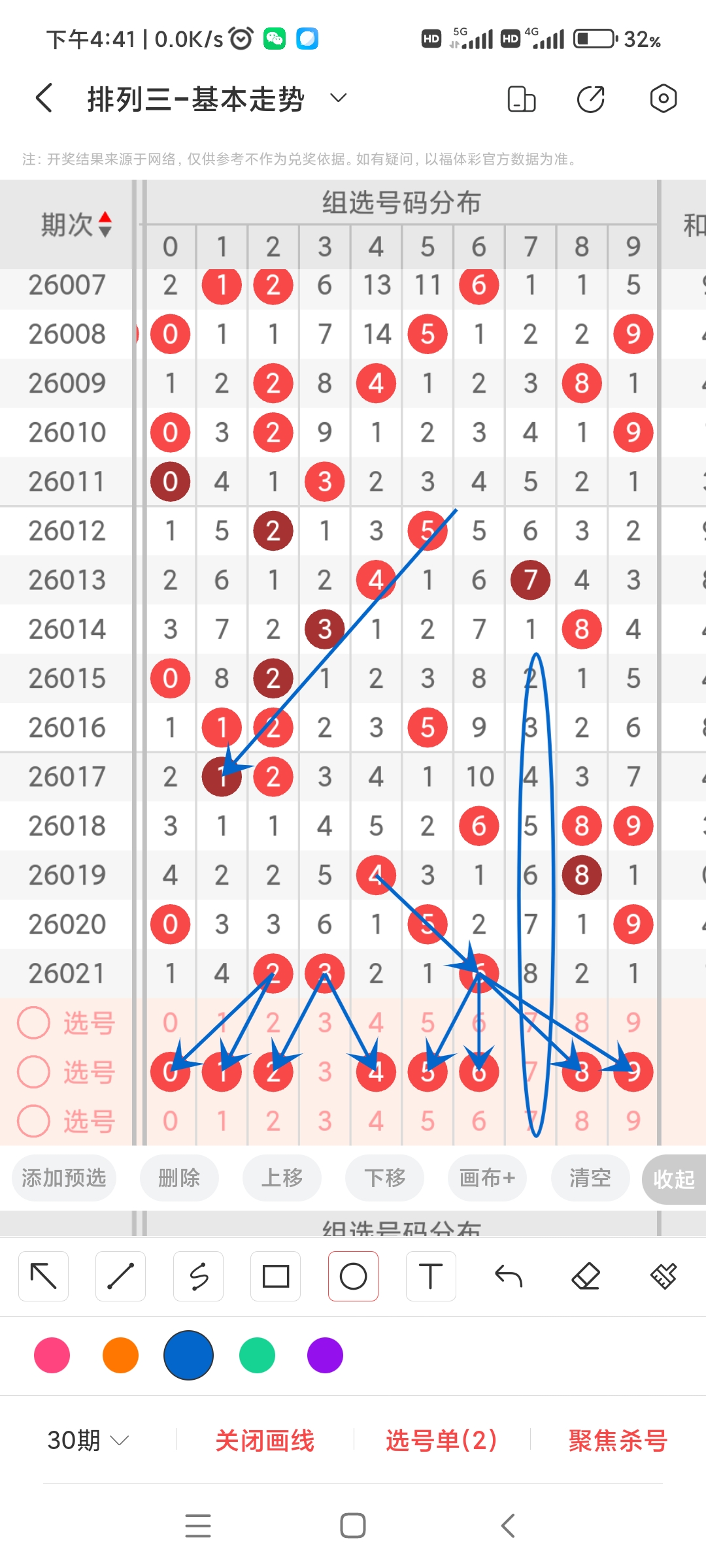Choose the text tool

[431, 1276]
